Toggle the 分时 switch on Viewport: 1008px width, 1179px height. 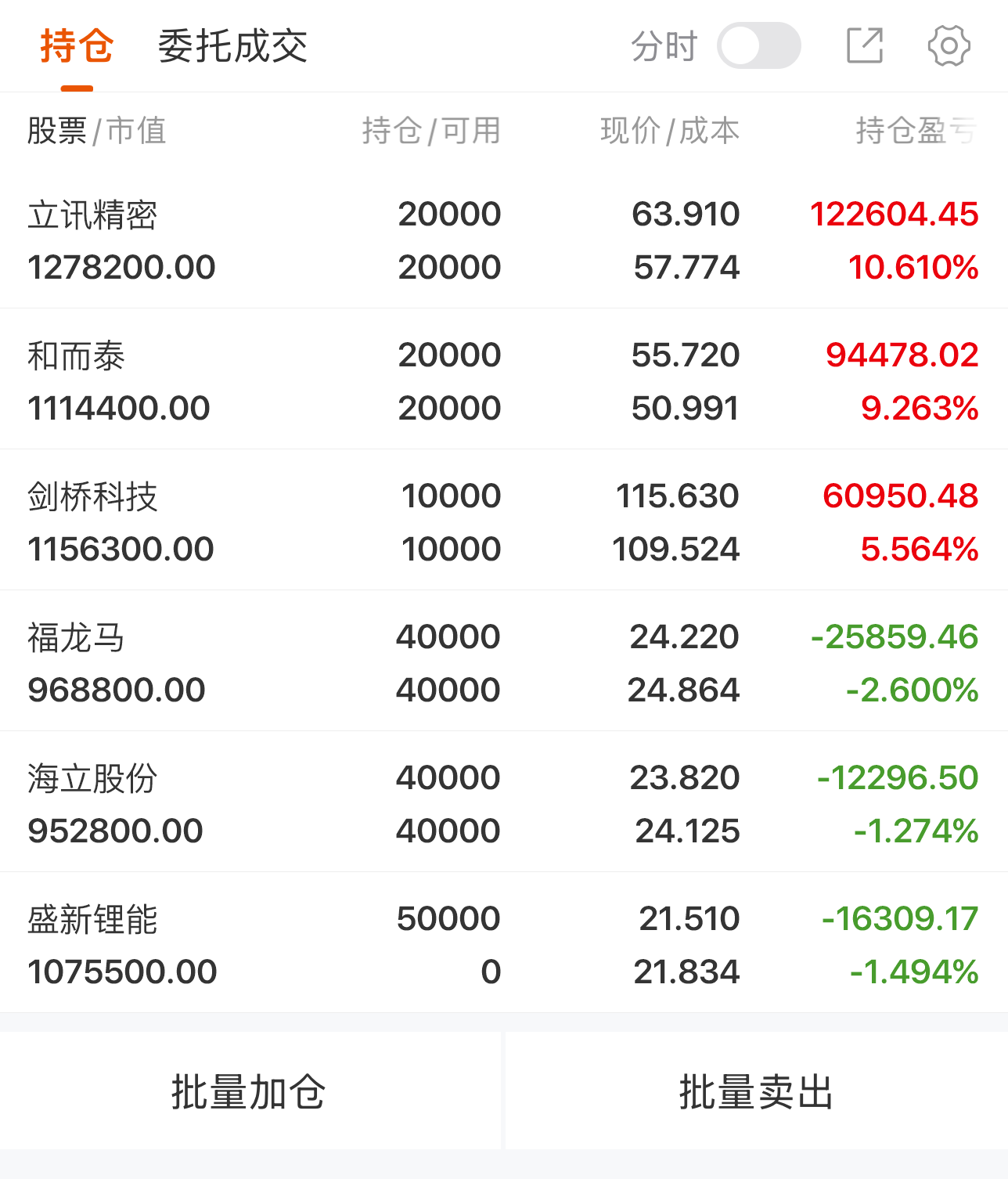[758, 46]
